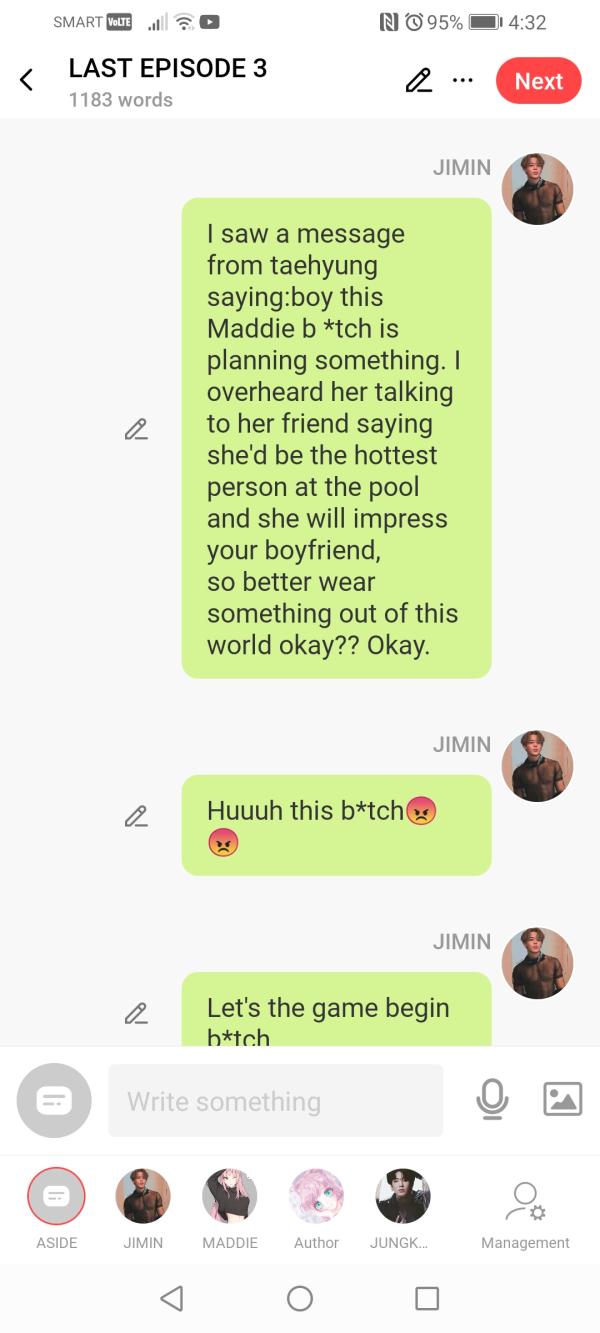Edit the message about taehyung's warning
This screenshot has height=1333, width=600.
[136, 430]
